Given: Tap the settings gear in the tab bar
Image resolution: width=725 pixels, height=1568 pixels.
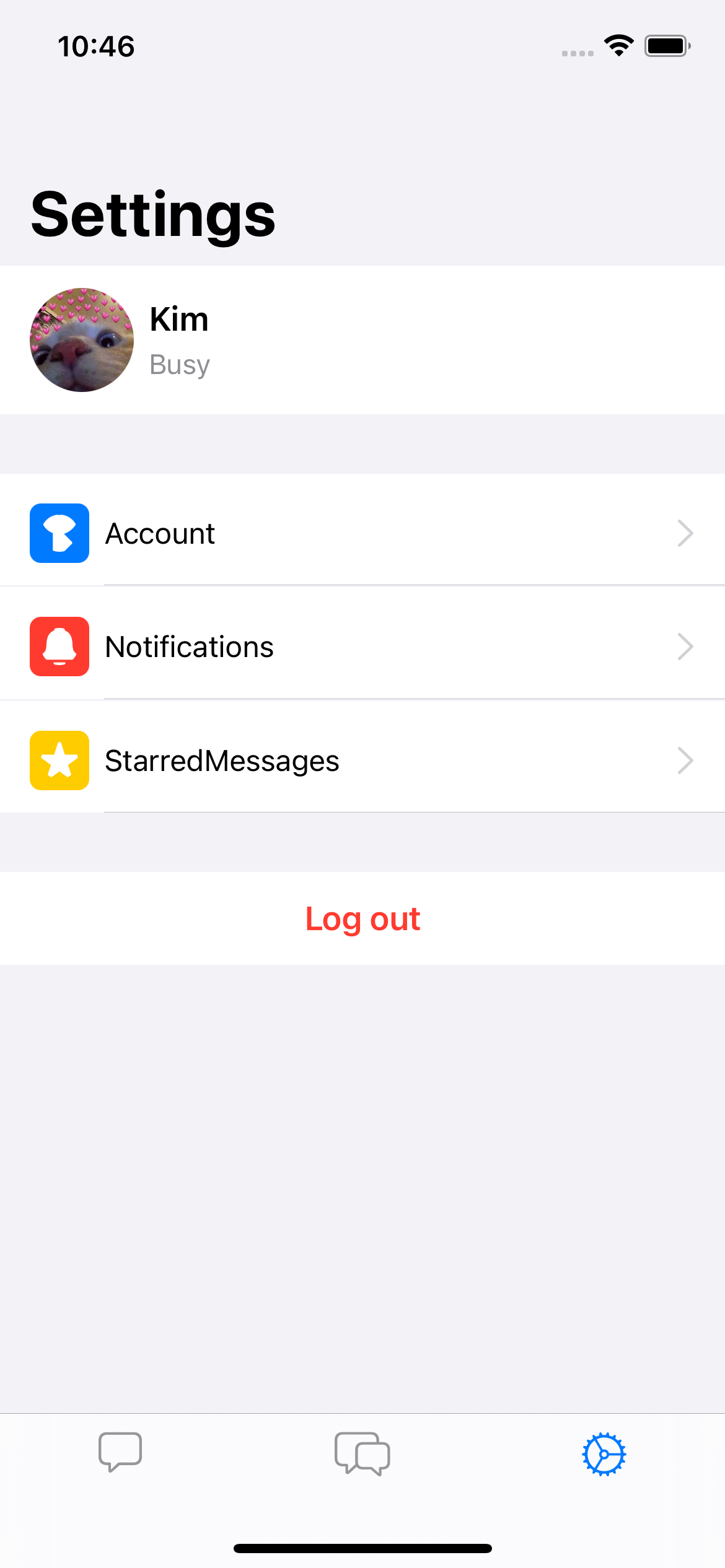Looking at the screenshot, I should (604, 1452).
